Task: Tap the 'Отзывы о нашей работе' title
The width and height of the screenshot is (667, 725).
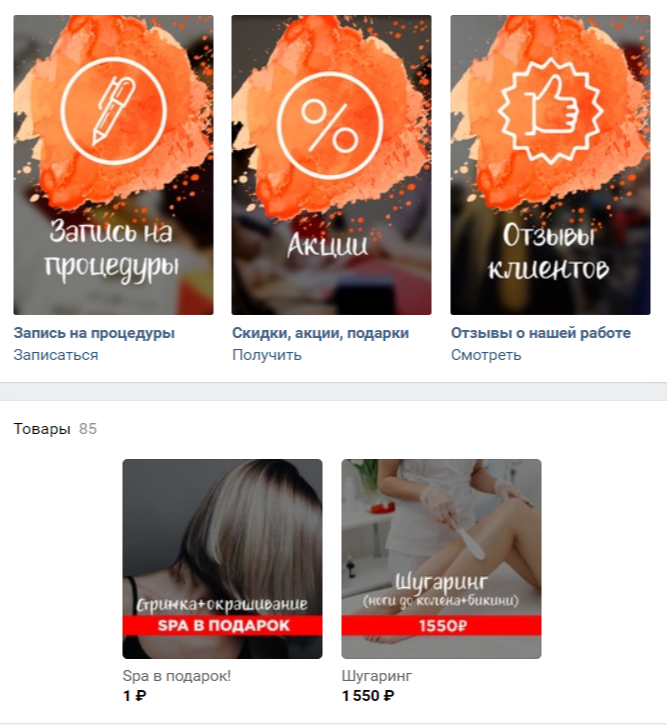Action: click(x=540, y=333)
